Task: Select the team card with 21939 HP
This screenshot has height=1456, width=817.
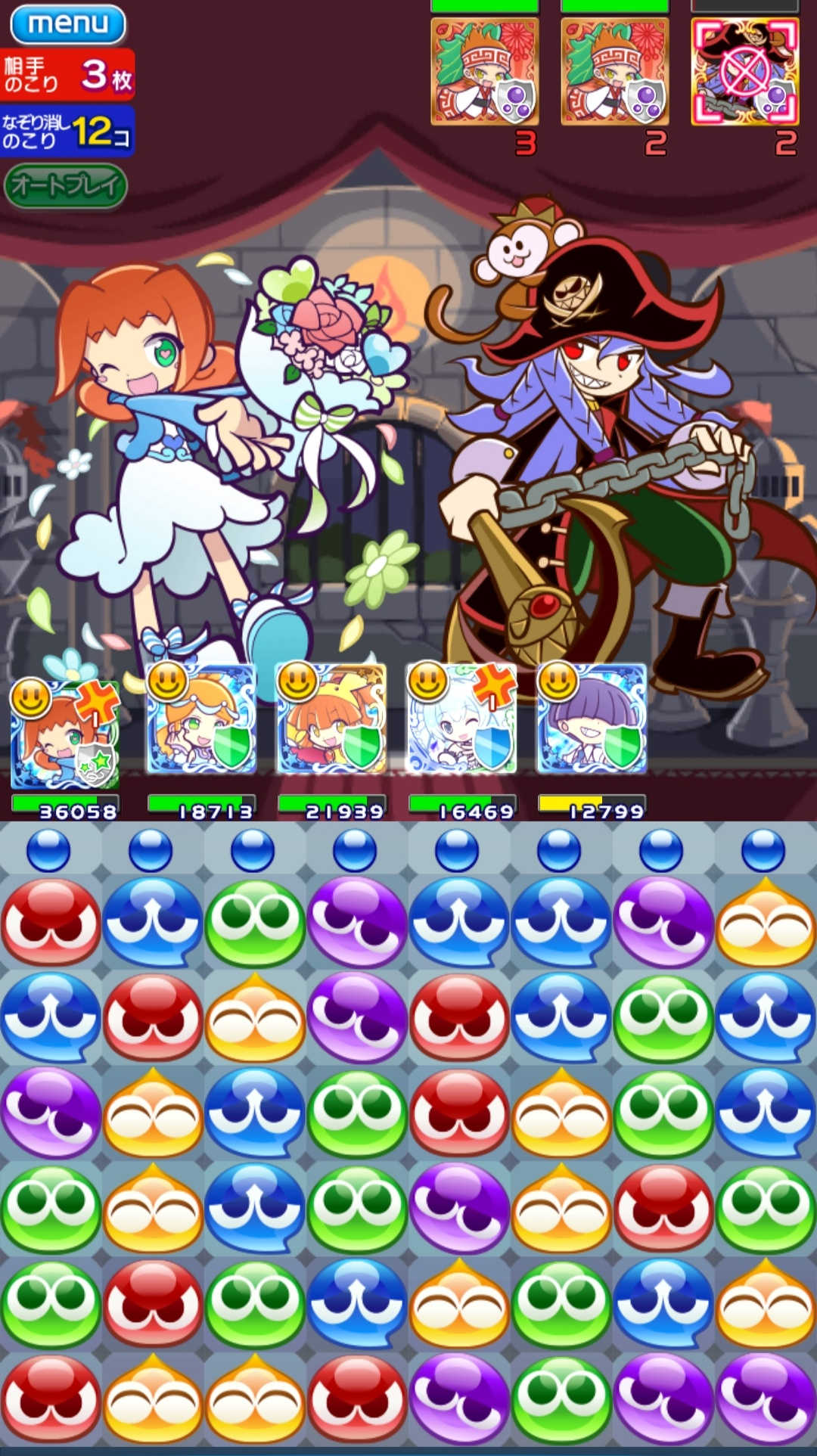Action: click(331, 719)
